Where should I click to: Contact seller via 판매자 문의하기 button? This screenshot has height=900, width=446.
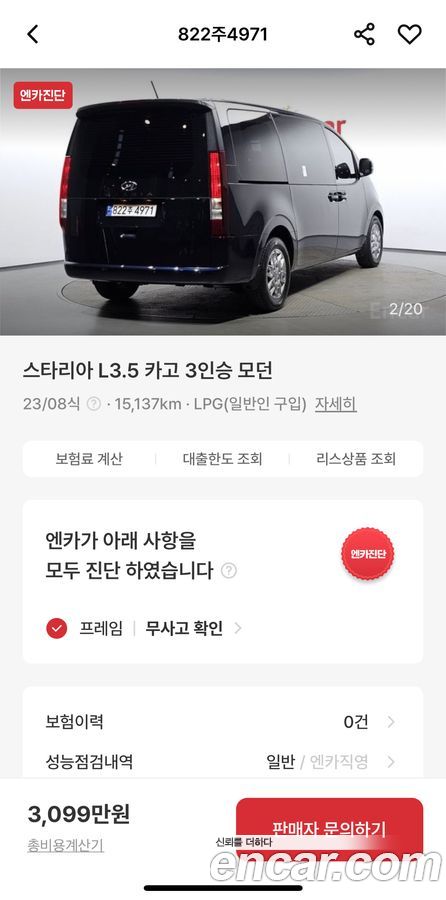click(x=329, y=829)
